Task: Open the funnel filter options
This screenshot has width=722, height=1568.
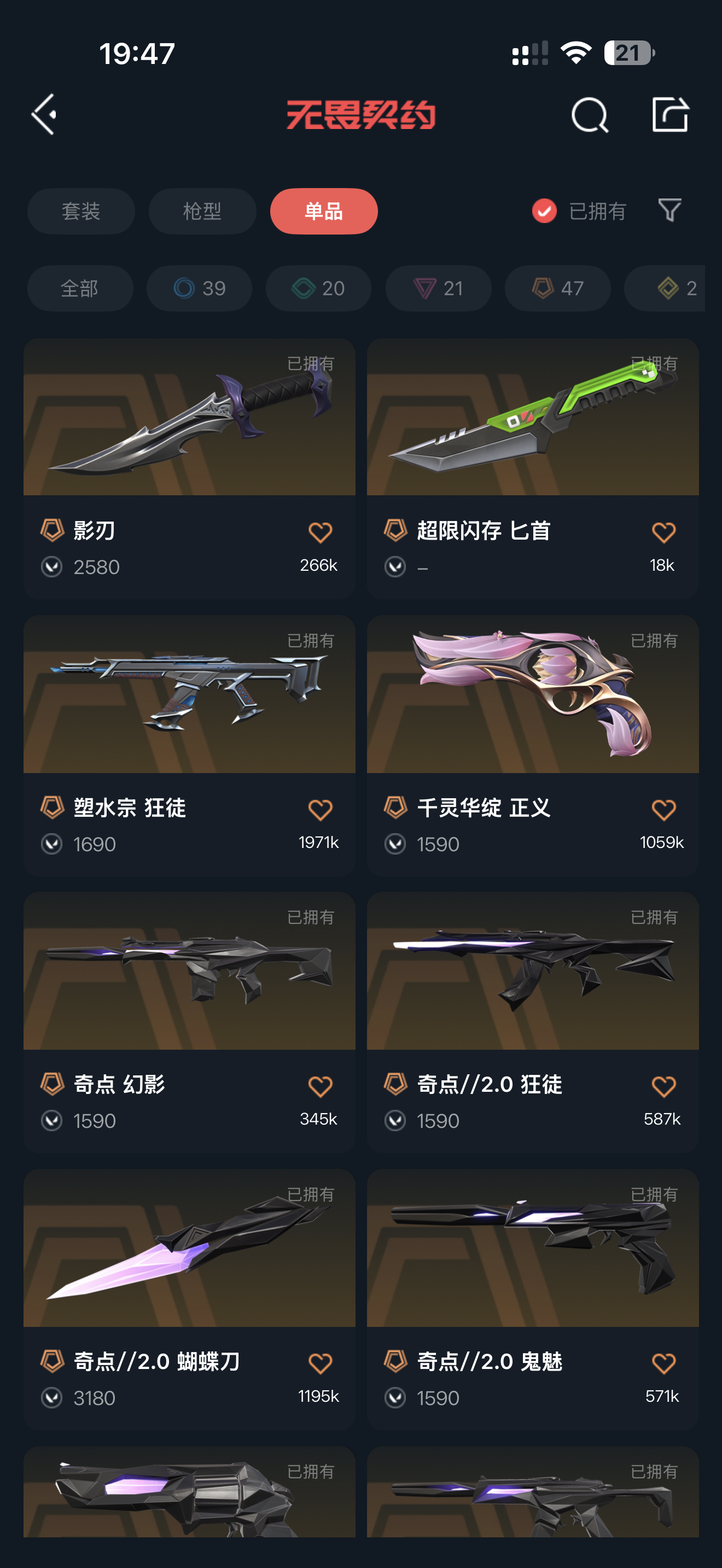Action: pos(669,210)
